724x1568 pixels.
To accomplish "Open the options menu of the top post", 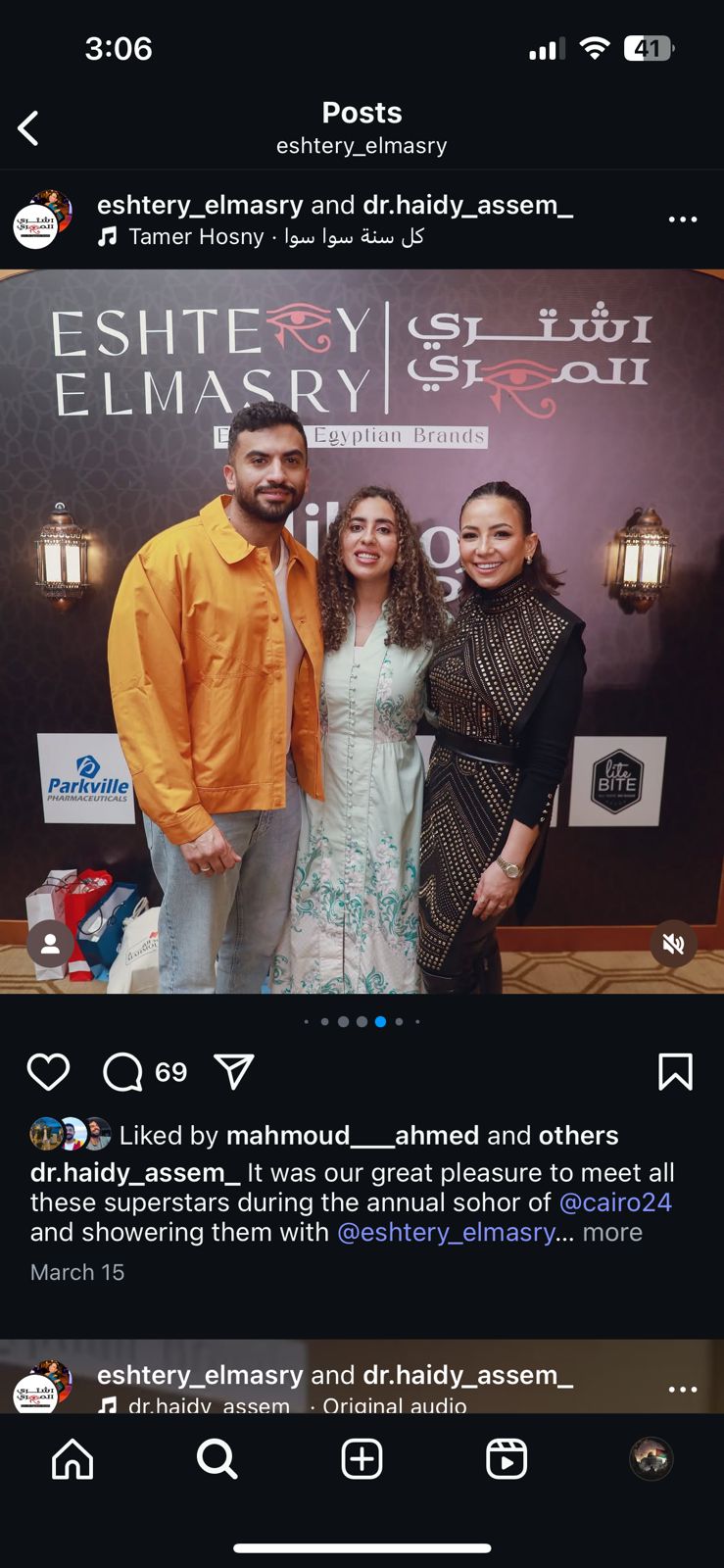I will point(682,220).
